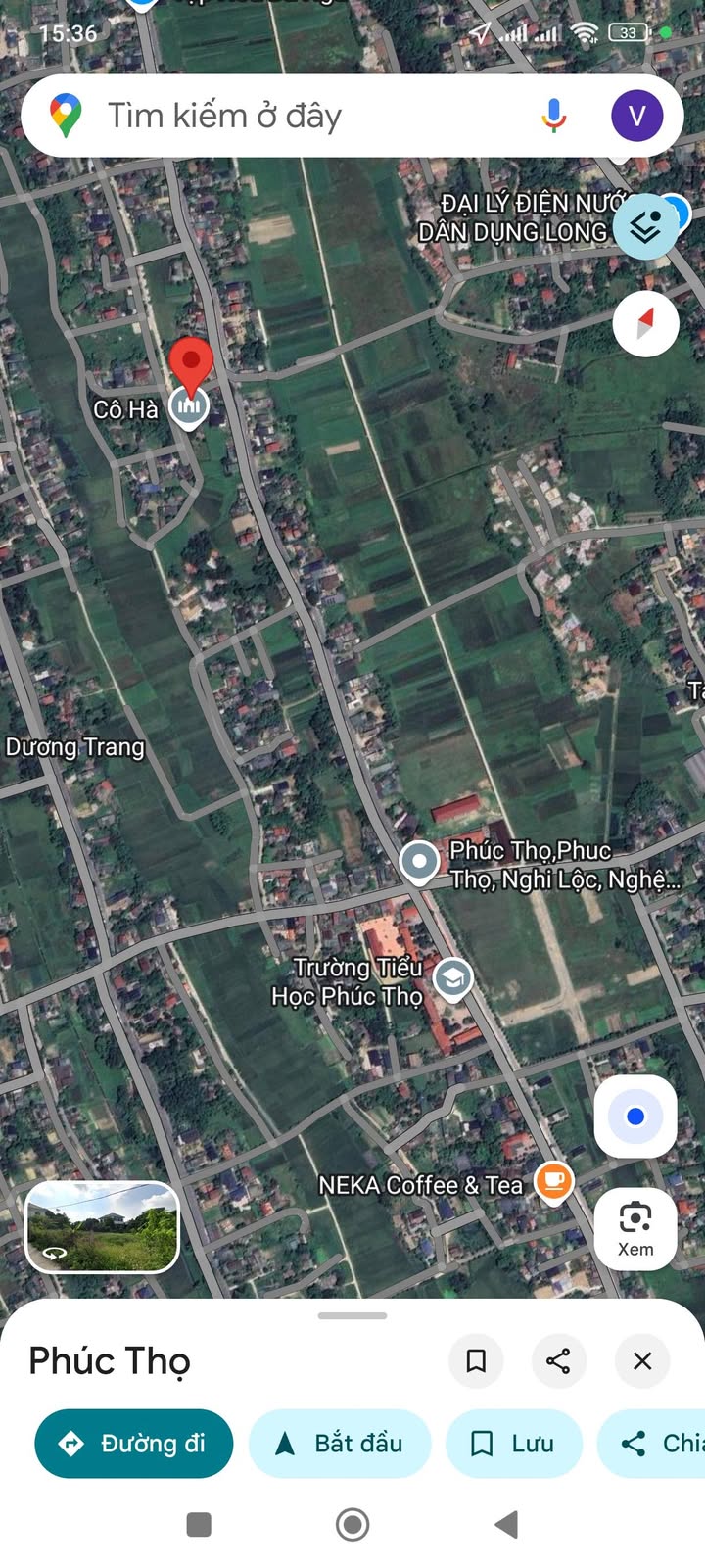Go back with the system back button
705x1568 pixels.
point(506,1524)
